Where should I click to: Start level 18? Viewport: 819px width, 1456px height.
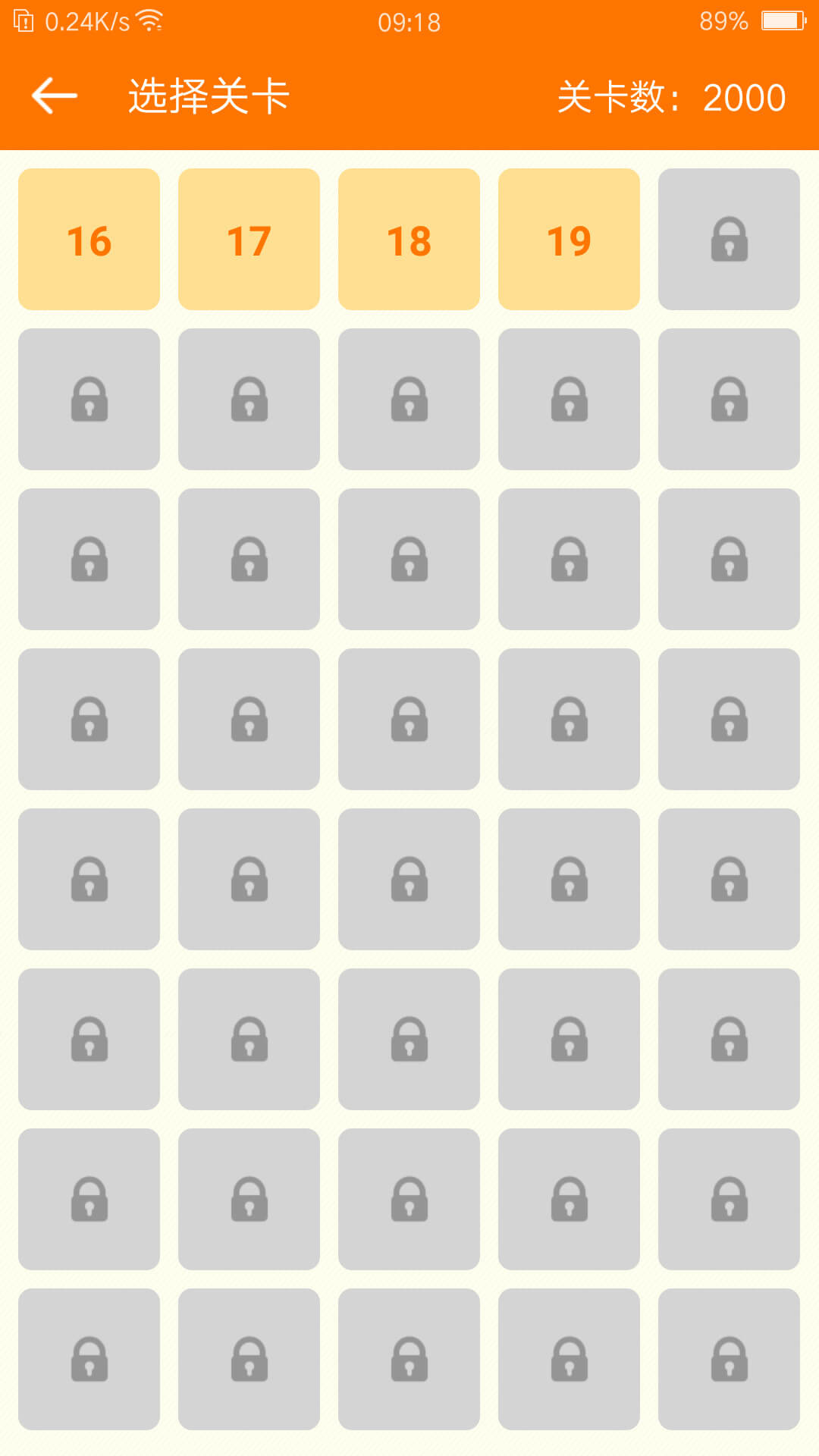click(x=409, y=239)
